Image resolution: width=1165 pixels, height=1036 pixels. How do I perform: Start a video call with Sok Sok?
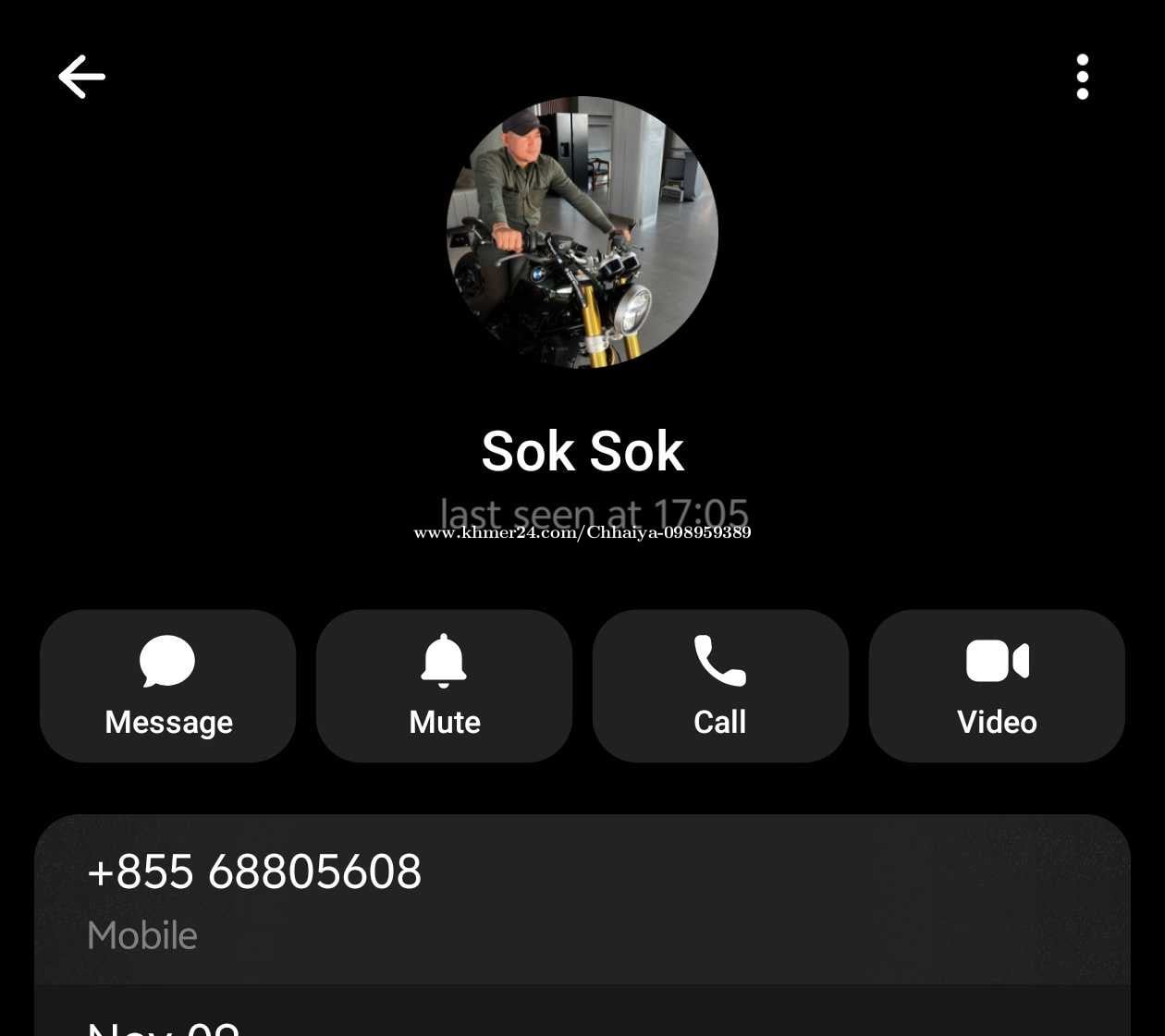click(997, 686)
